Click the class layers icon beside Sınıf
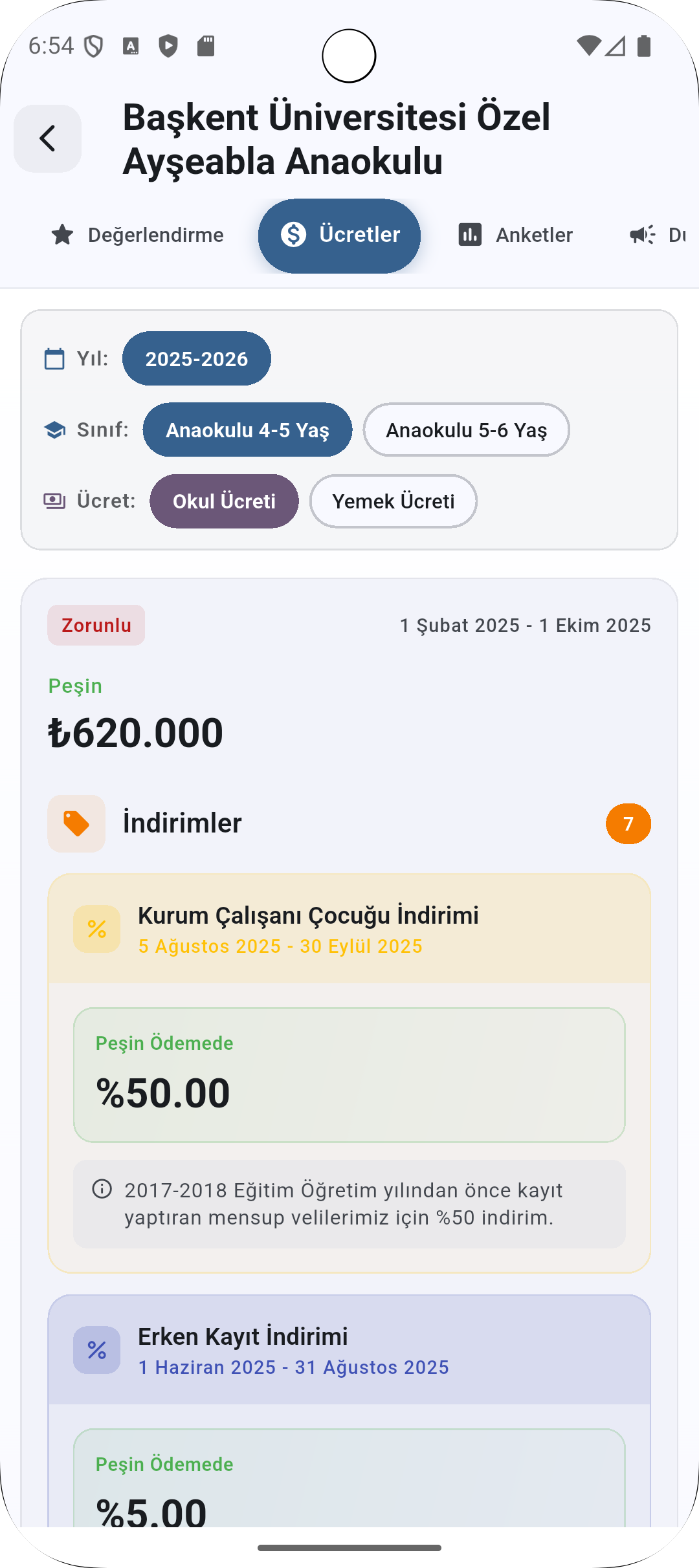Image resolution: width=699 pixels, height=1568 pixels. [x=56, y=429]
